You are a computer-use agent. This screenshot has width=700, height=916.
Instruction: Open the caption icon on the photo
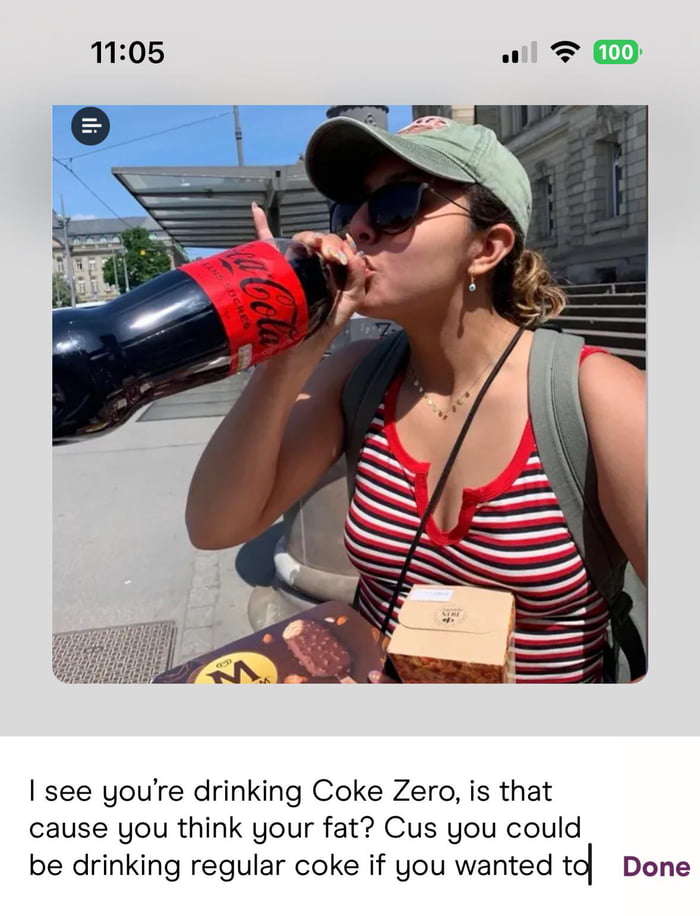click(91, 126)
